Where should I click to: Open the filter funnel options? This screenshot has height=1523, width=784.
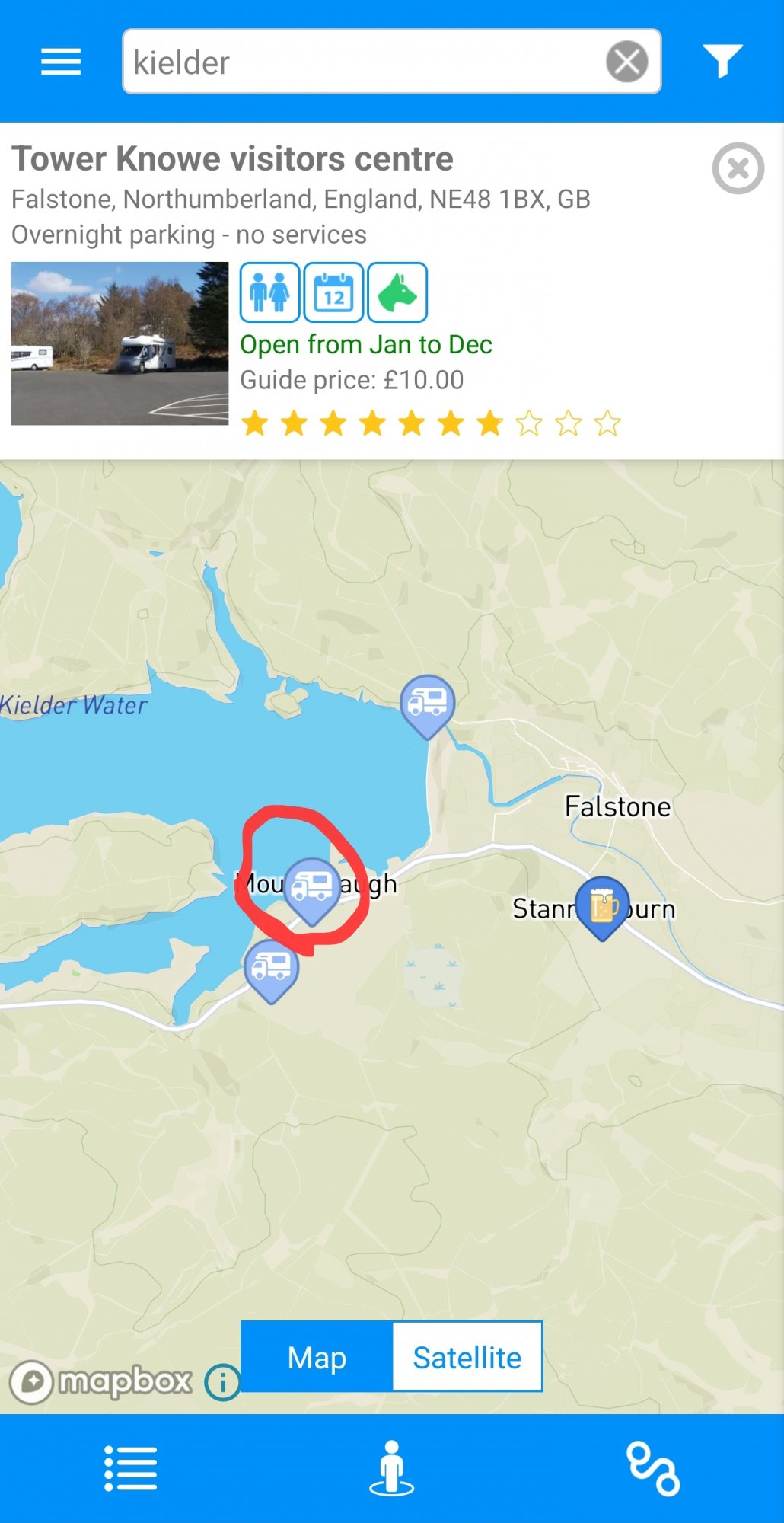pos(722,62)
